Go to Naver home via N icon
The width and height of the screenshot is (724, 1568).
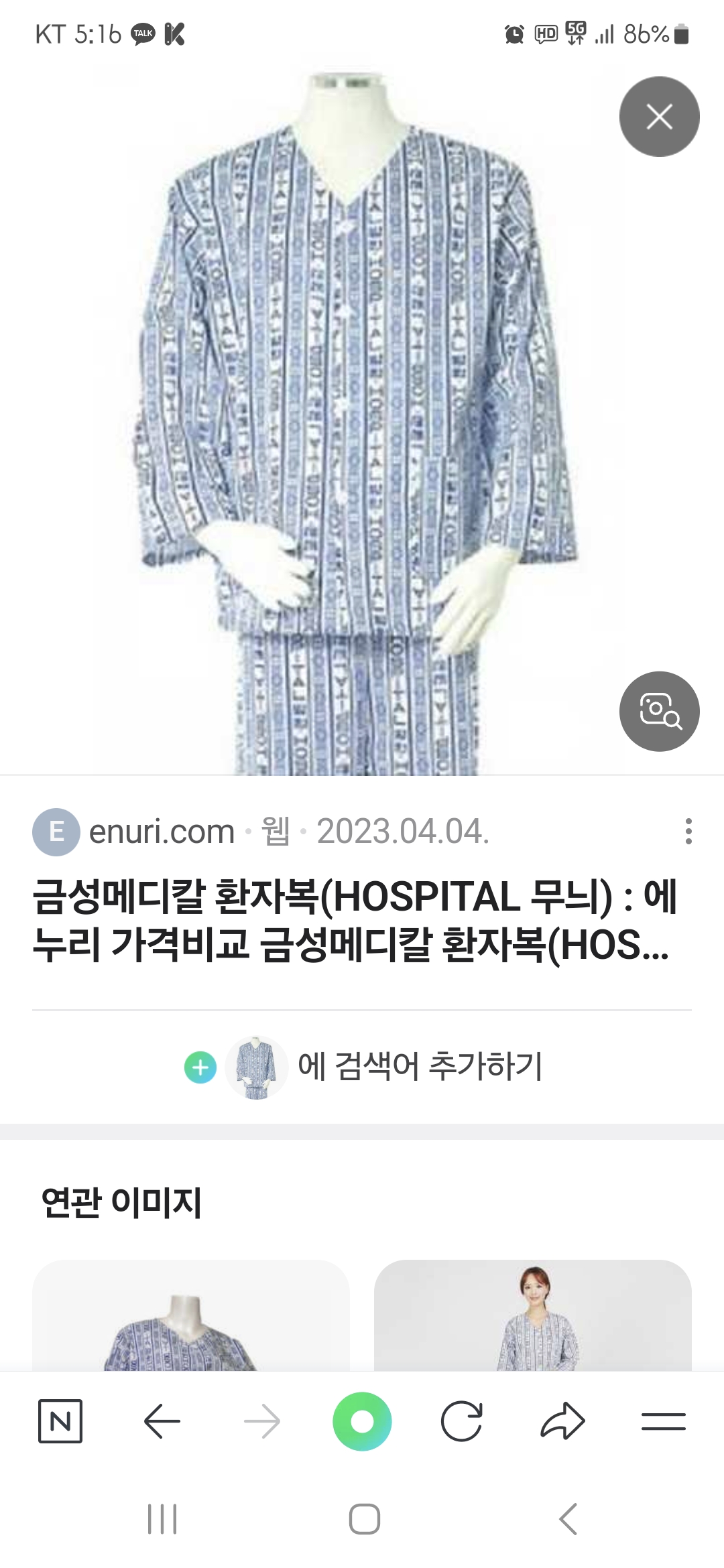click(60, 1421)
